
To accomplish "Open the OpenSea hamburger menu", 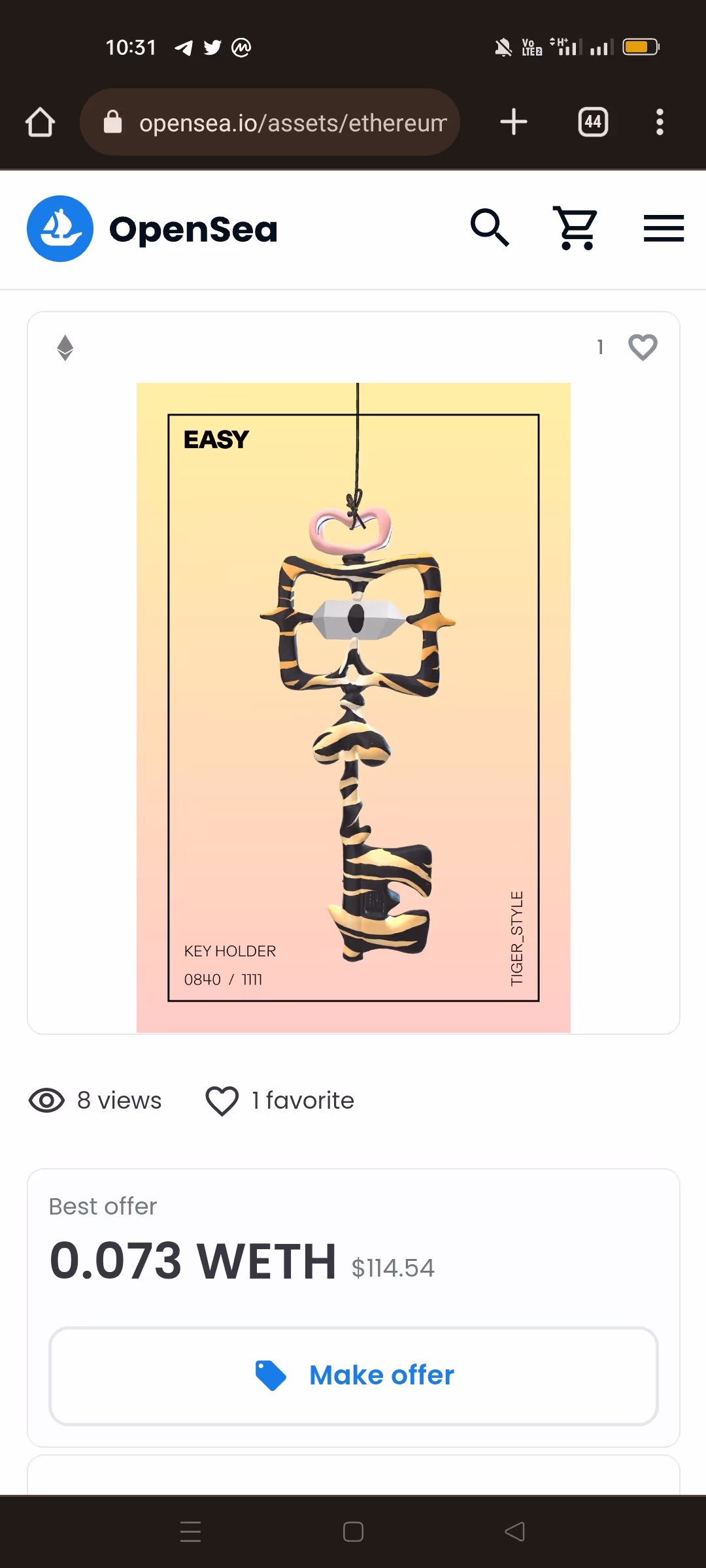I will [x=664, y=228].
